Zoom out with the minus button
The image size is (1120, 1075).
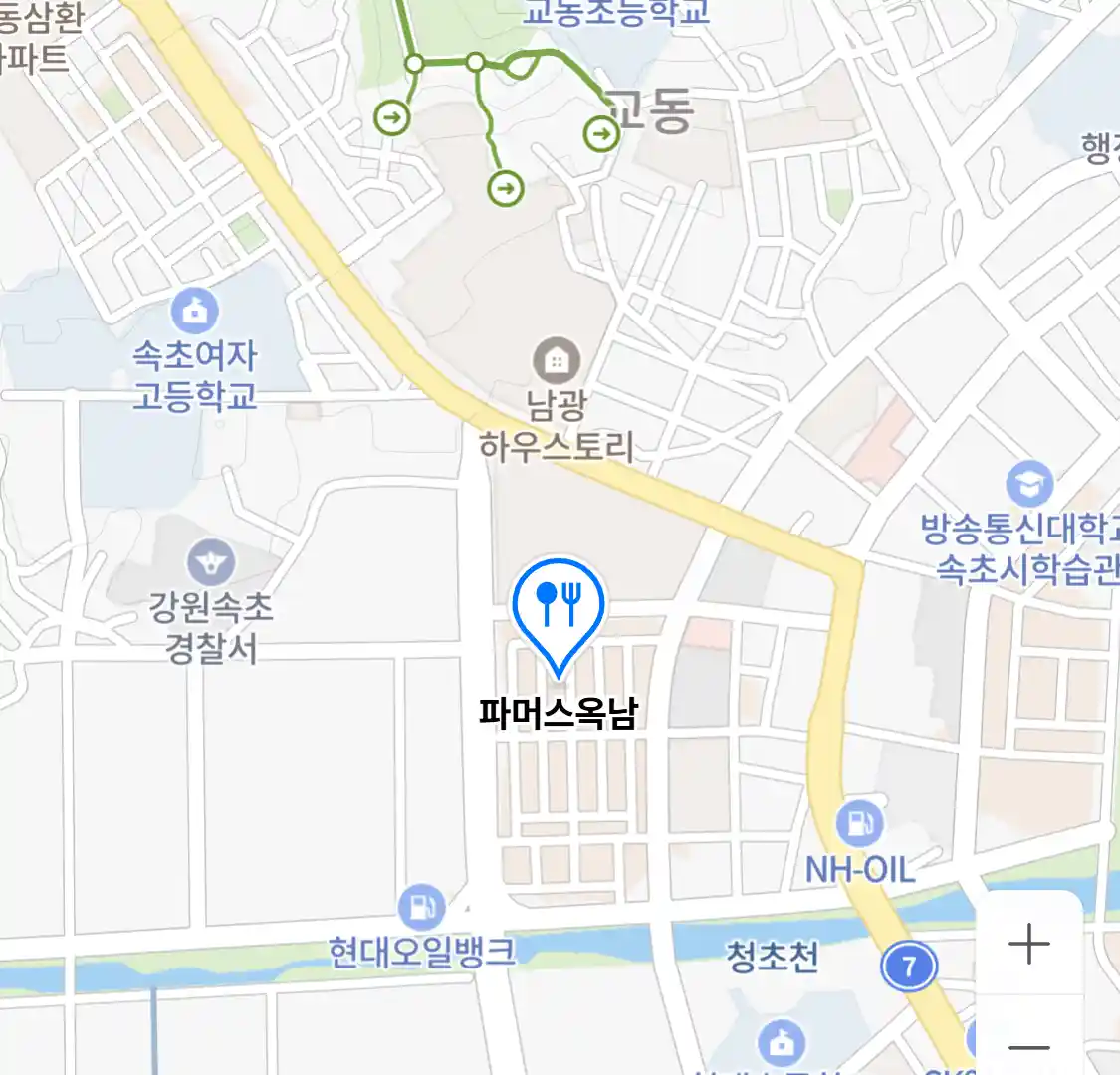[x=1028, y=1046]
